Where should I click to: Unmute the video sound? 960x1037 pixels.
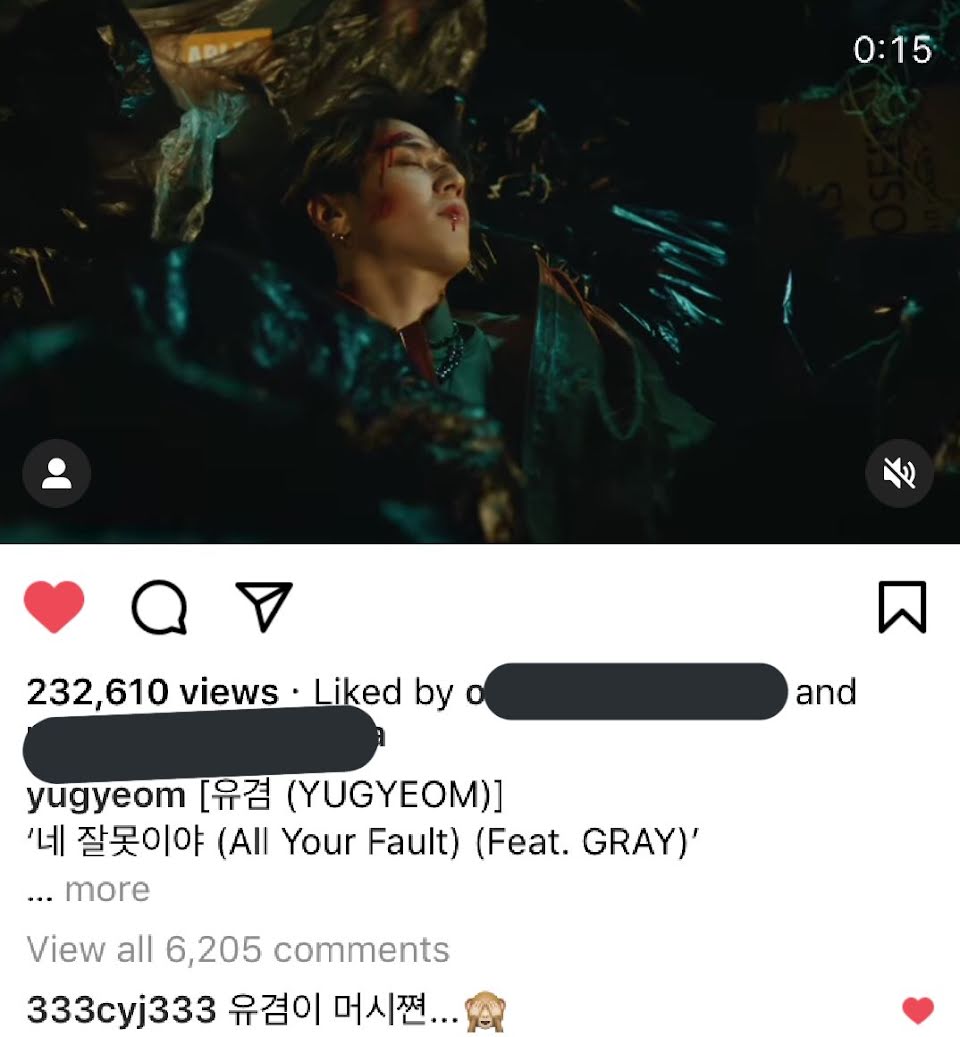pyautogui.click(x=899, y=473)
